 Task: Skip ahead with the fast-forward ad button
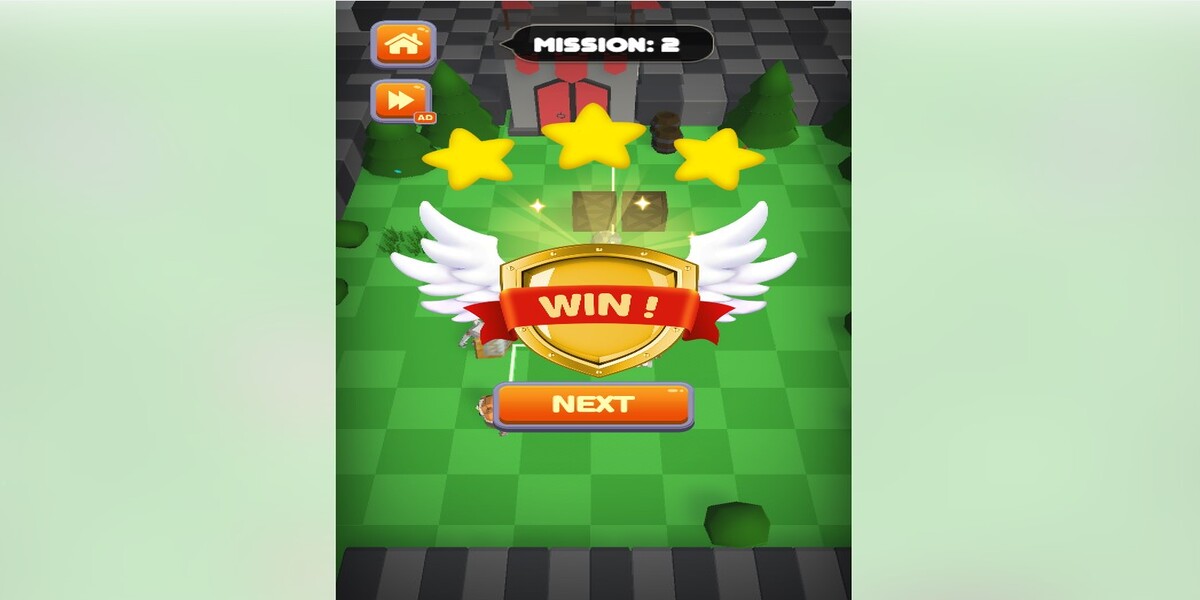[x=401, y=101]
